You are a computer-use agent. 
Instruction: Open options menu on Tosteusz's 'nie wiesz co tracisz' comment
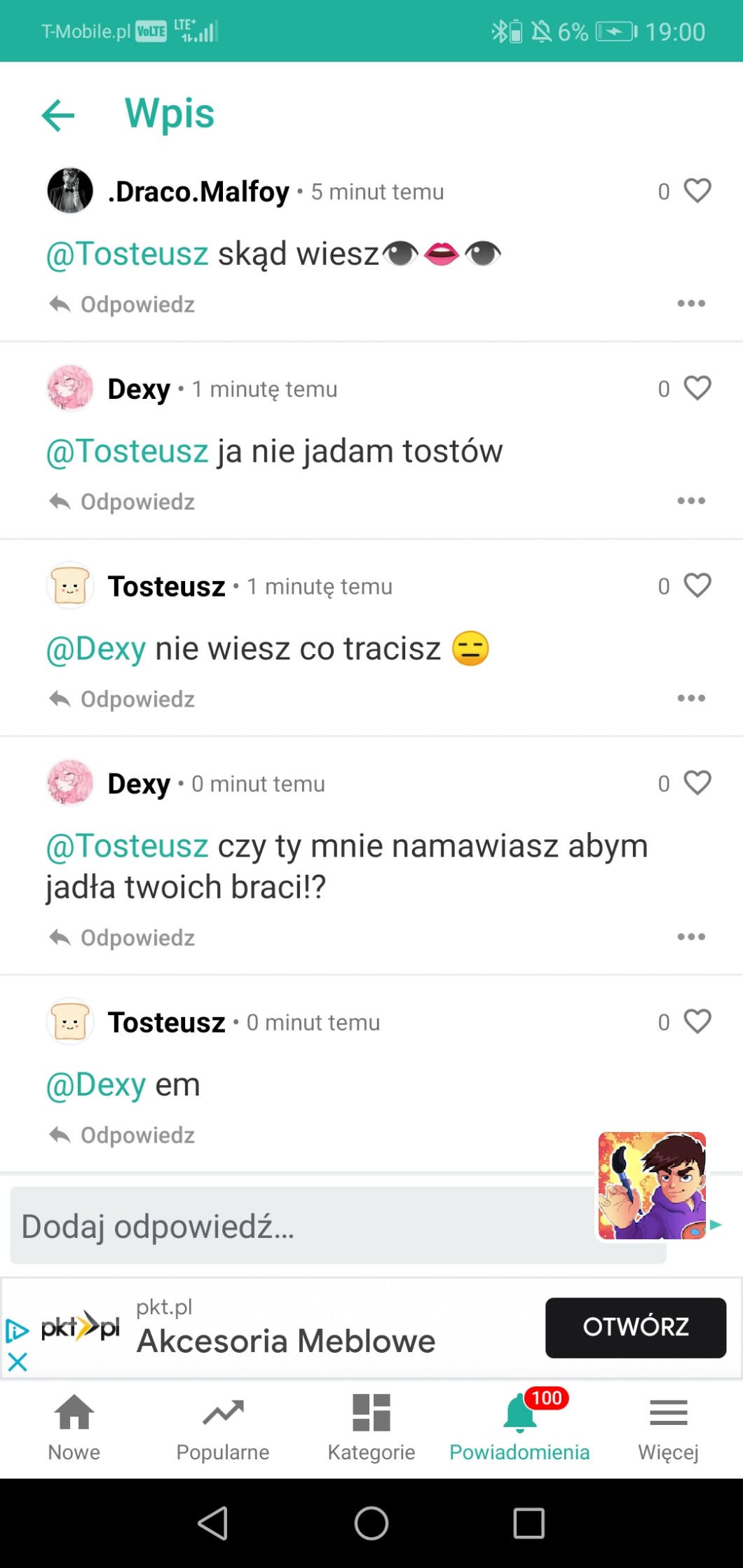690,698
